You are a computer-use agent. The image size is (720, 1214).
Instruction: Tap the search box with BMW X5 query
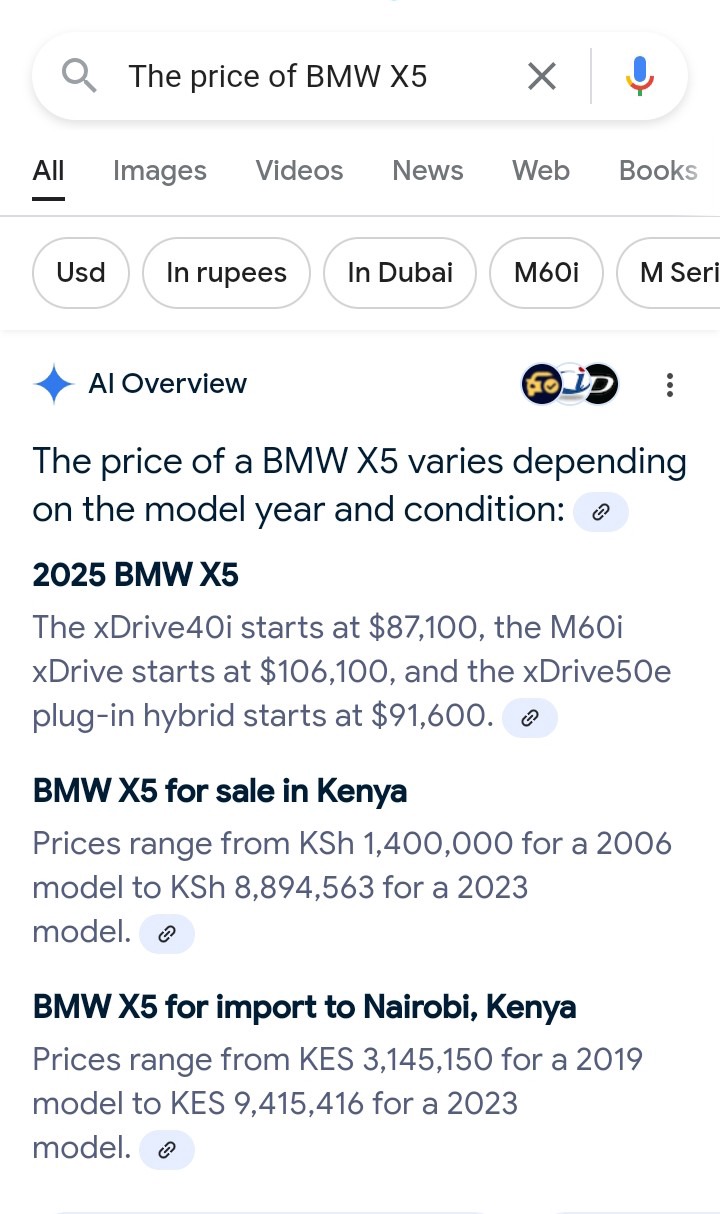tap(278, 76)
